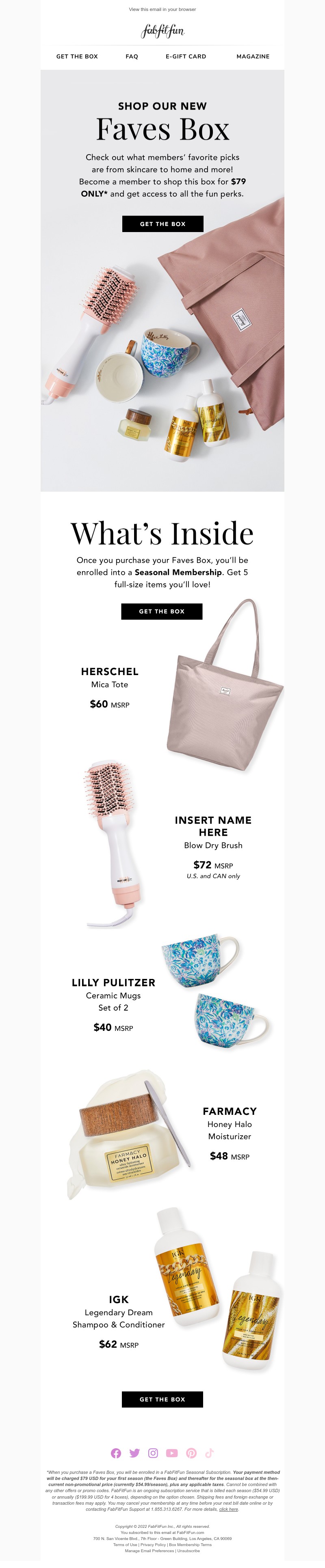Image resolution: width=325 pixels, height=1568 pixels.
Task: Open Box Membership Terms
Action: (x=190, y=1544)
